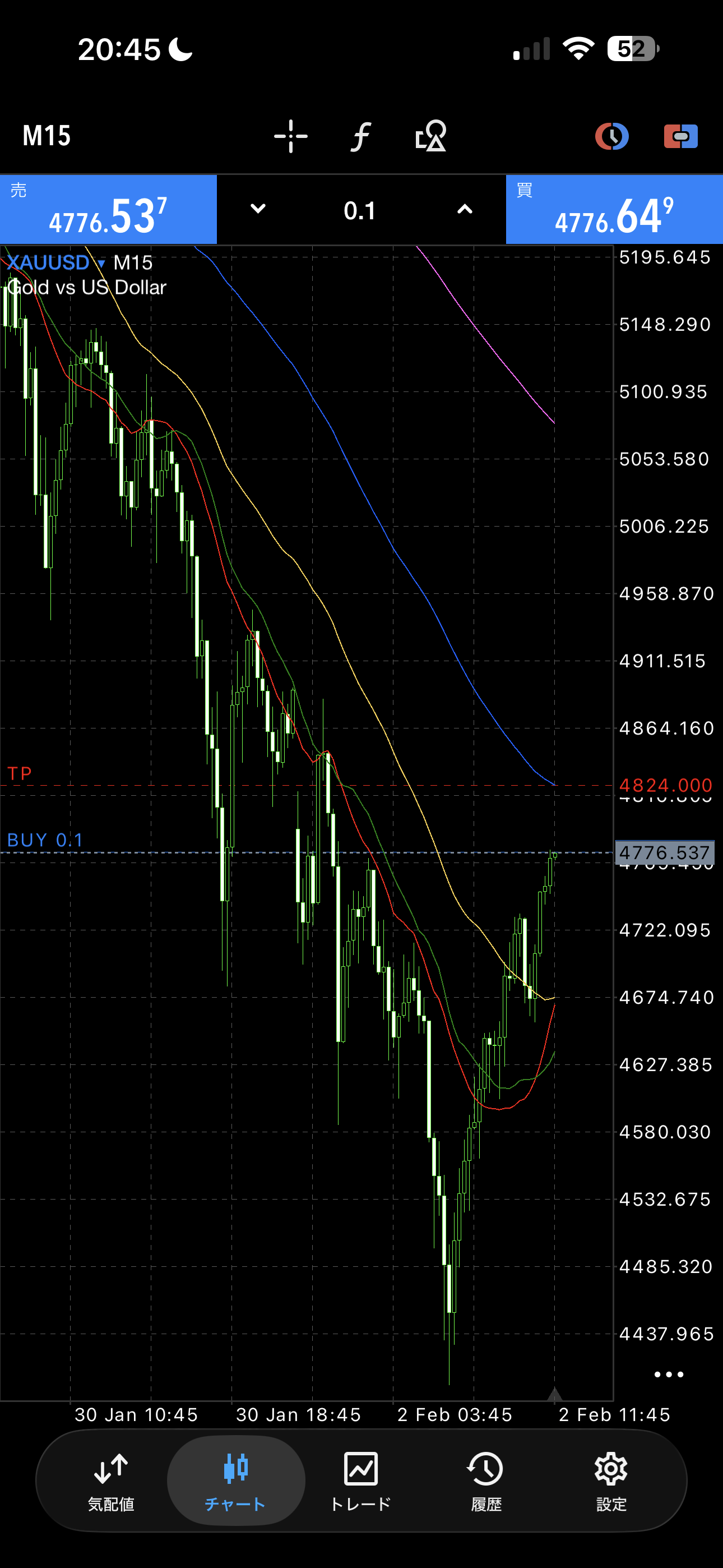Decrease the lot size with the down chevron
The height and width of the screenshot is (1568, 723).
pos(258,209)
